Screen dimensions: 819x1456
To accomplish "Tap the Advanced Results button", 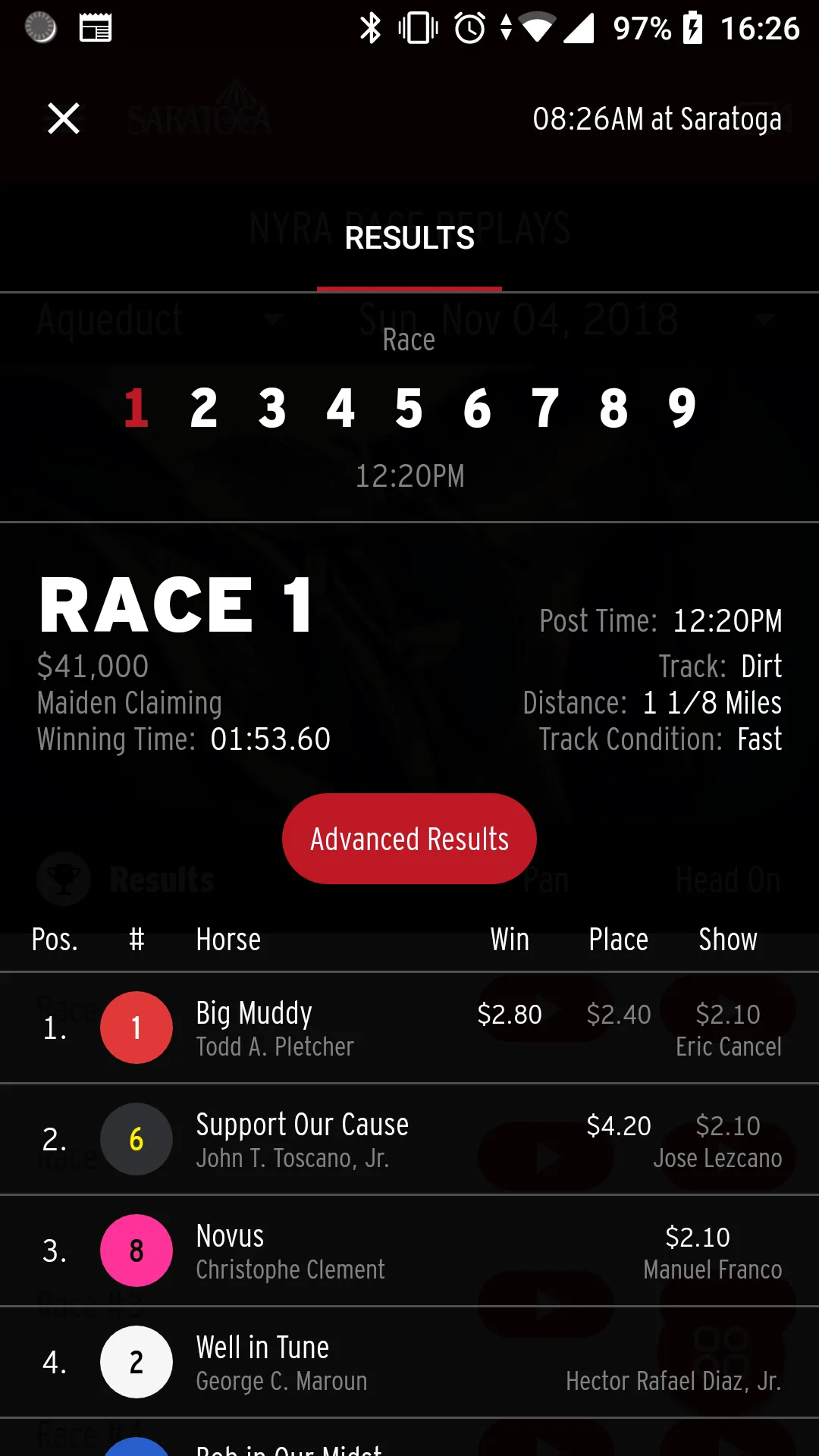I will (409, 839).
